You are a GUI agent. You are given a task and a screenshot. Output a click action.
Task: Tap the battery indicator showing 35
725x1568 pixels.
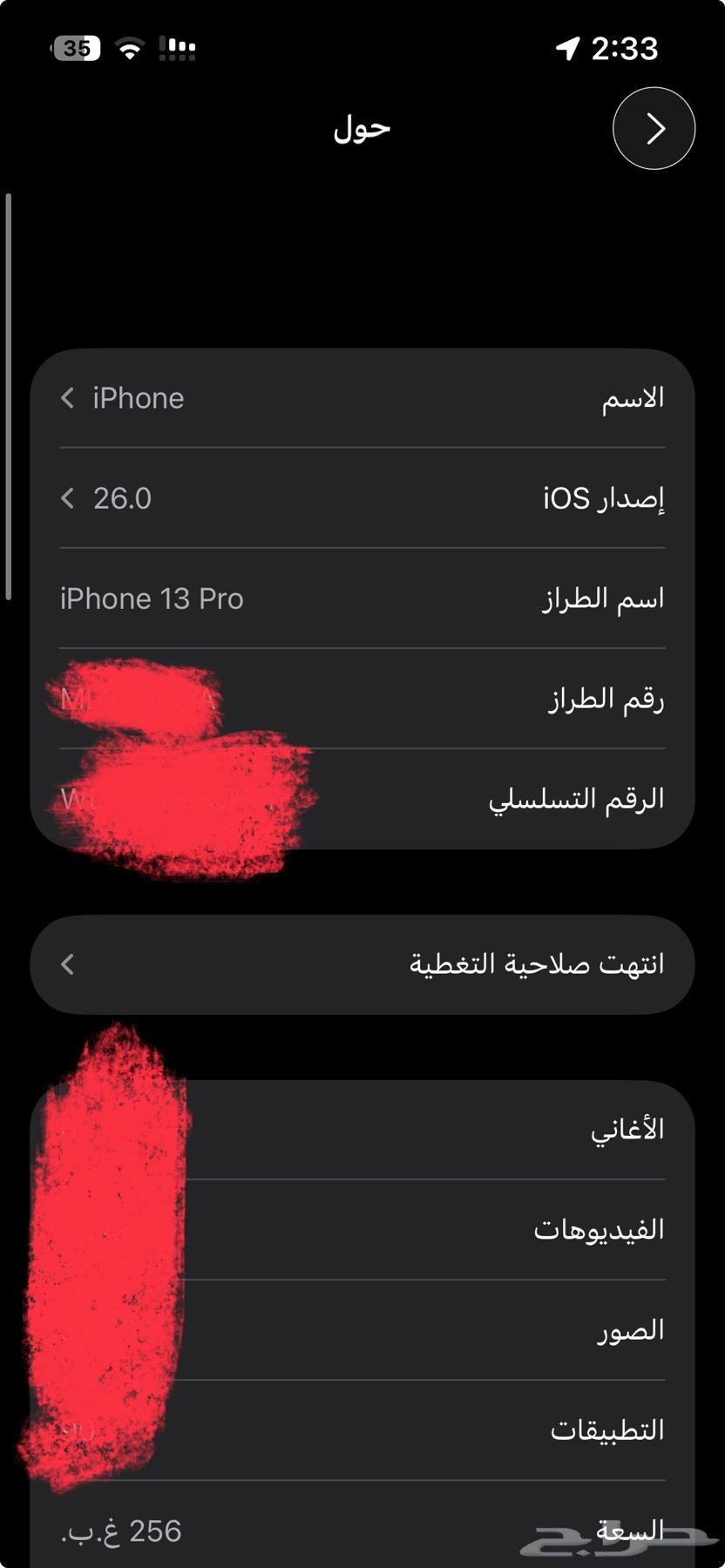75,48
